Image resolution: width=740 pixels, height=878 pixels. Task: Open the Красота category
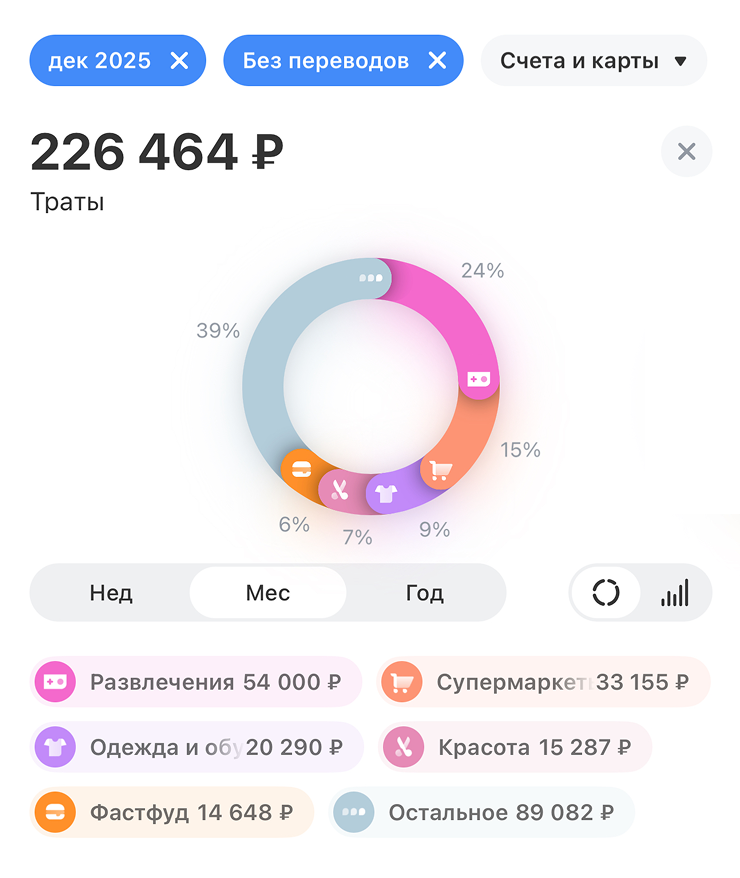tap(515, 747)
